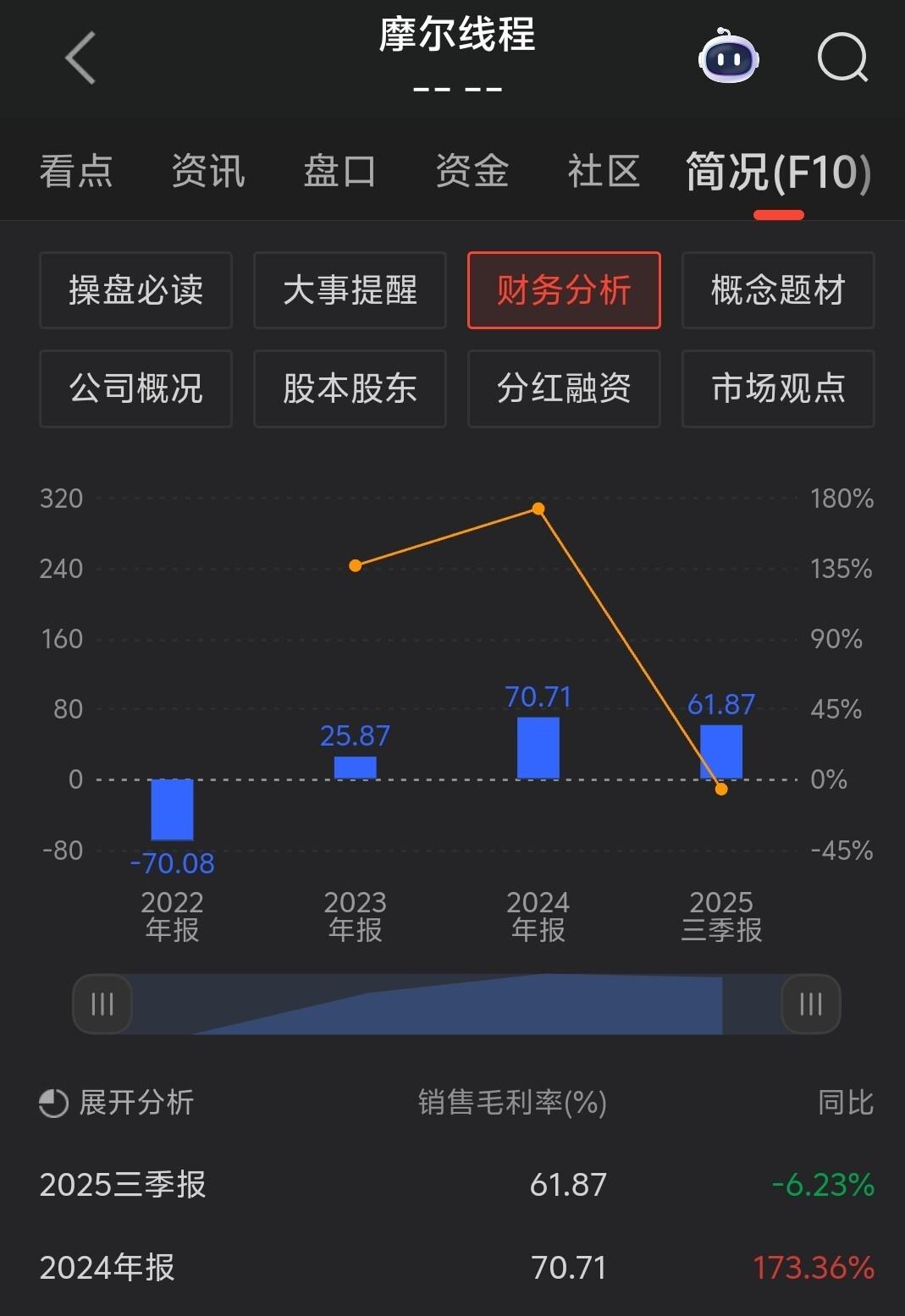Screen dimensions: 905x1316
Task: Open 操盘必读 section
Action: pos(135,290)
